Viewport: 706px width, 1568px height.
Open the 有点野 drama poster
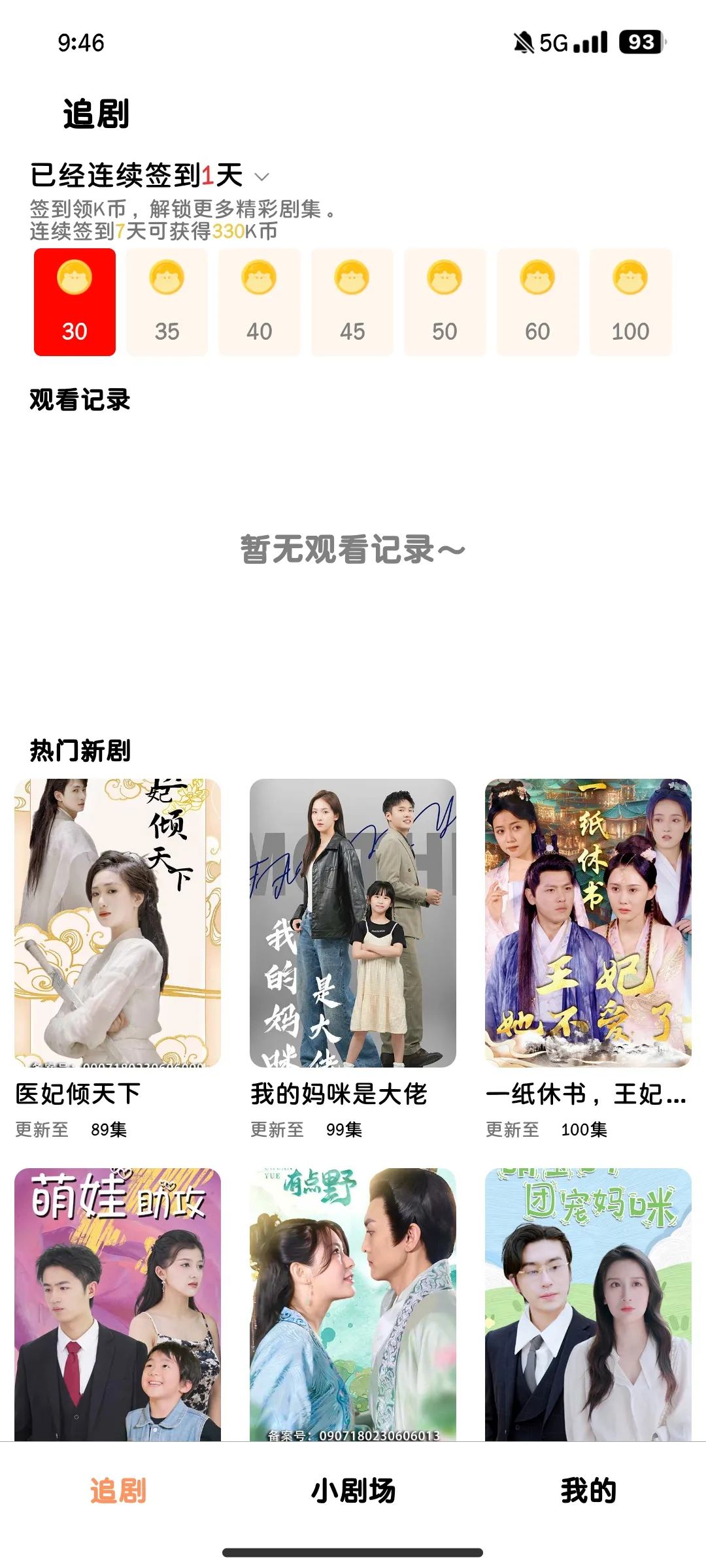click(x=353, y=1304)
